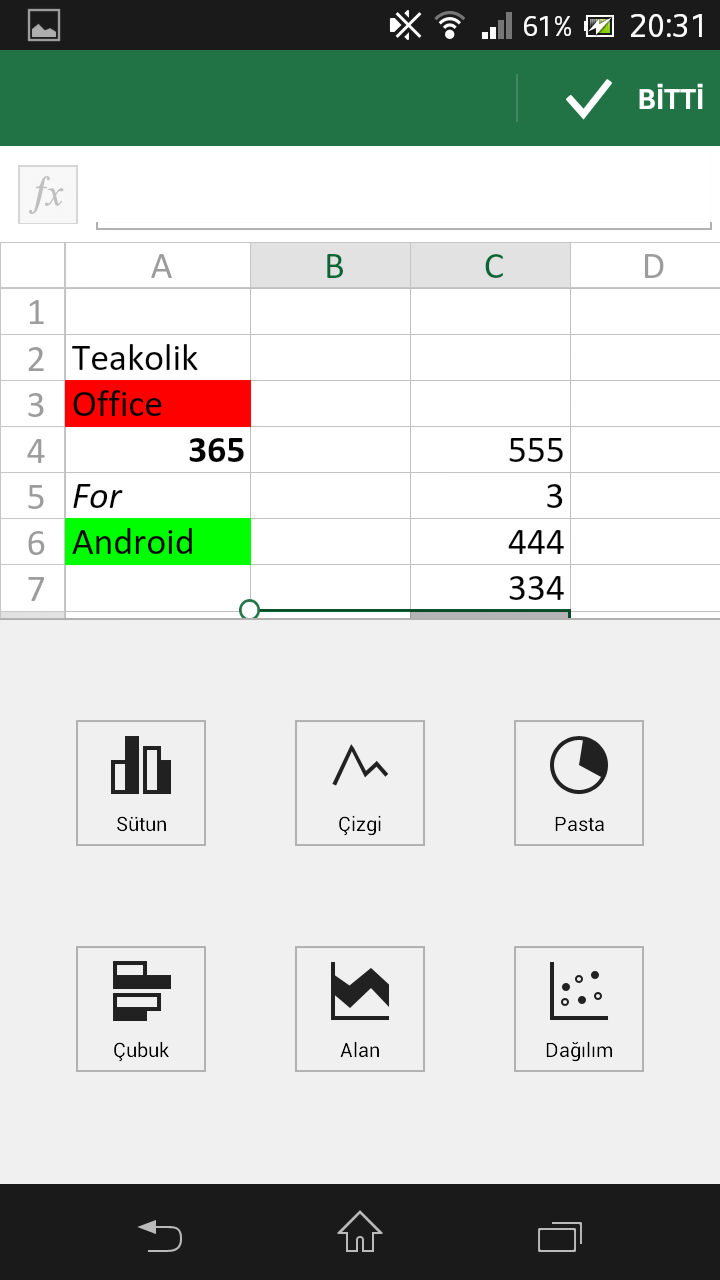This screenshot has width=720, height=1280.
Task: Select column B header
Action: tap(331, 265)
